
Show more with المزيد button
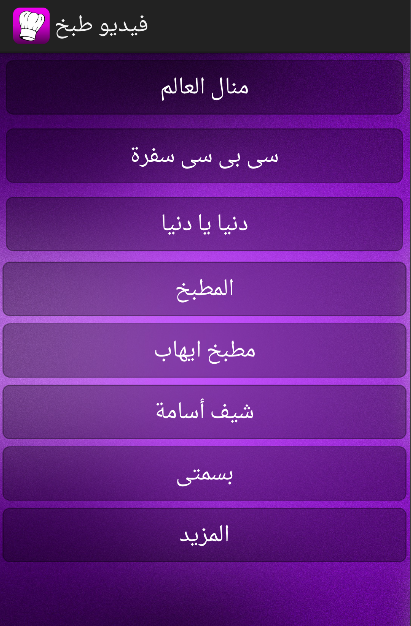click(205, 535)
